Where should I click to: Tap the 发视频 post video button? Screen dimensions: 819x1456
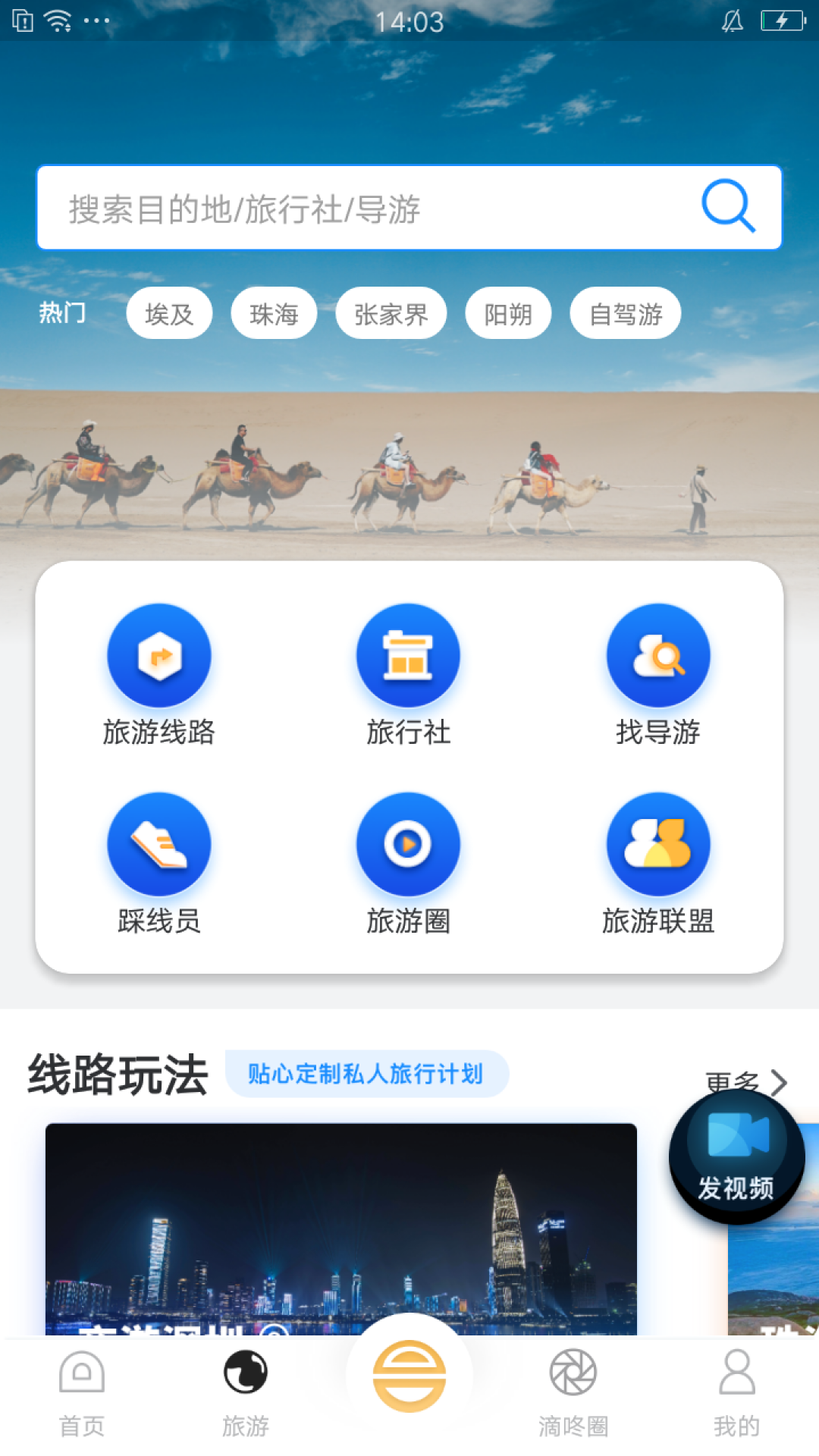pos(736,1158)
